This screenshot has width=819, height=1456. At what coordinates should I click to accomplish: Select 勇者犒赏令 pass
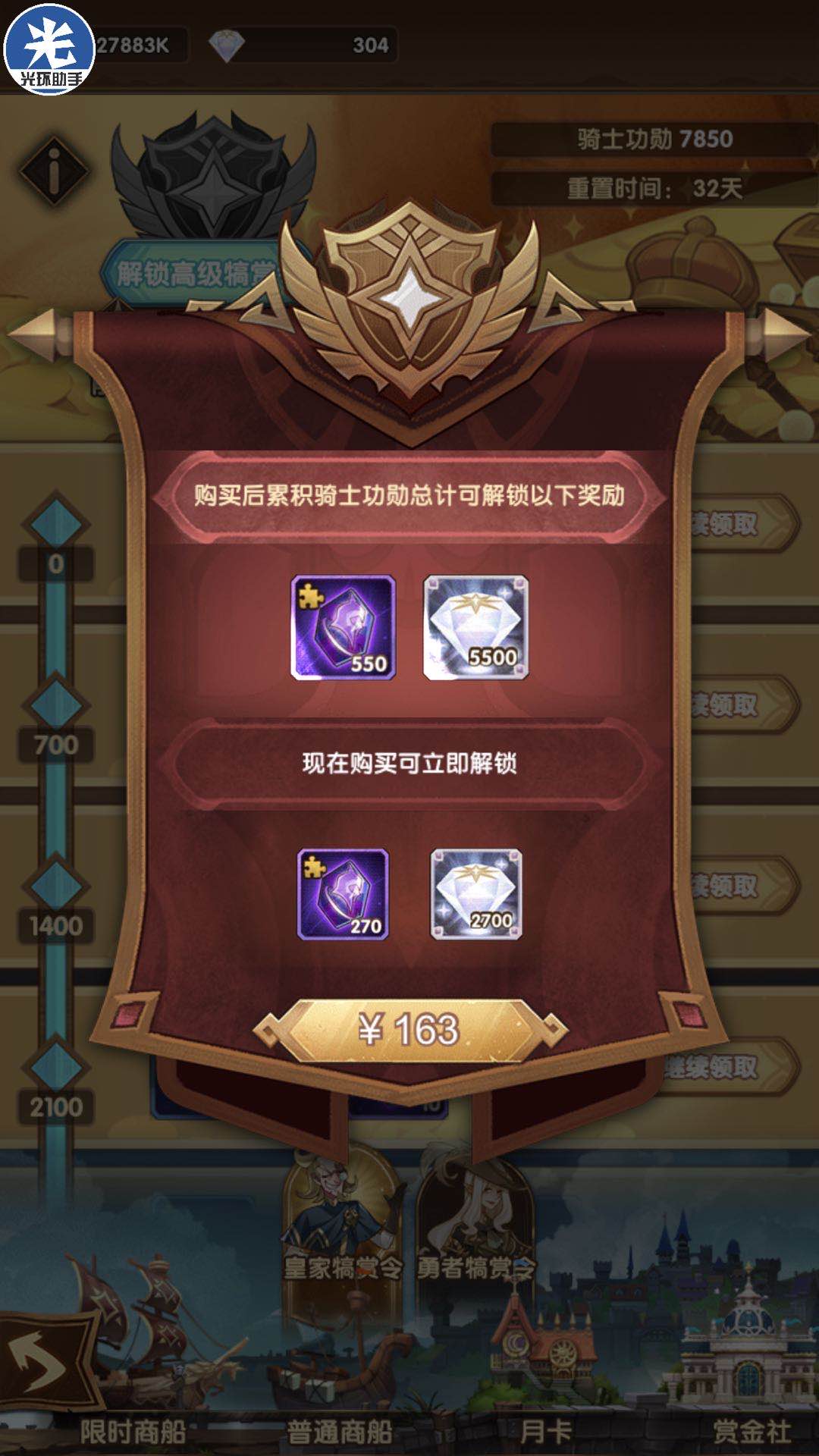476,1244
